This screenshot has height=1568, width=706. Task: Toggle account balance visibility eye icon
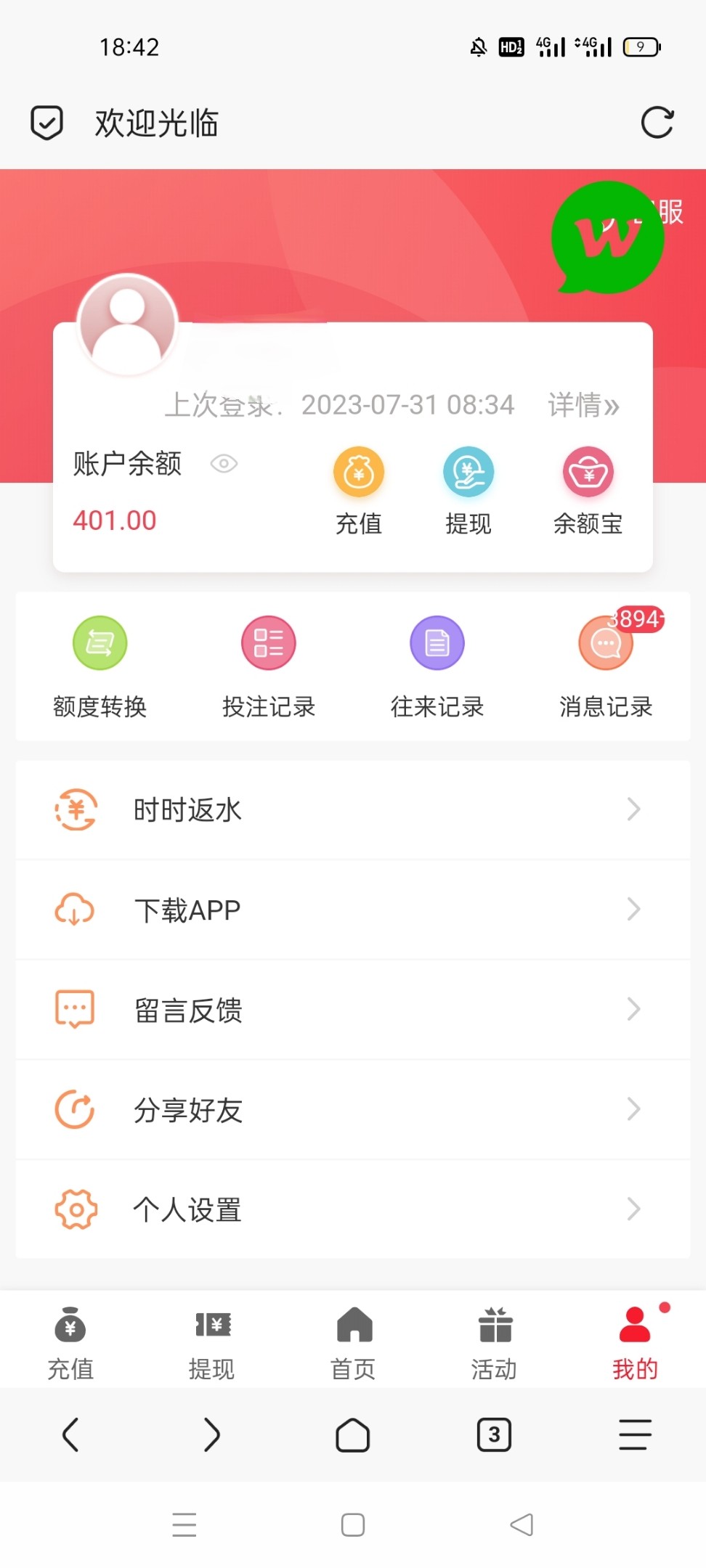224,463
